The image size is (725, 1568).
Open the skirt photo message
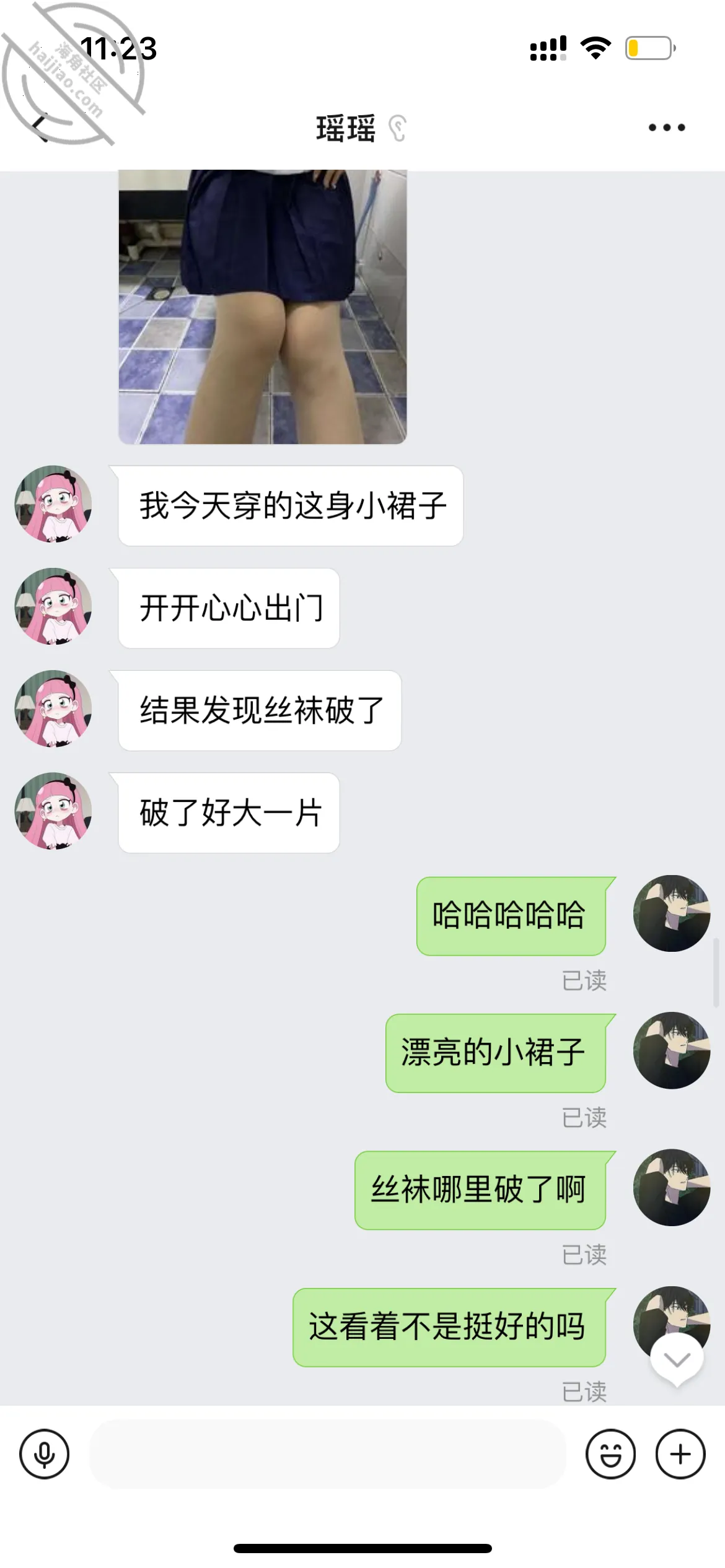(263, 307)
